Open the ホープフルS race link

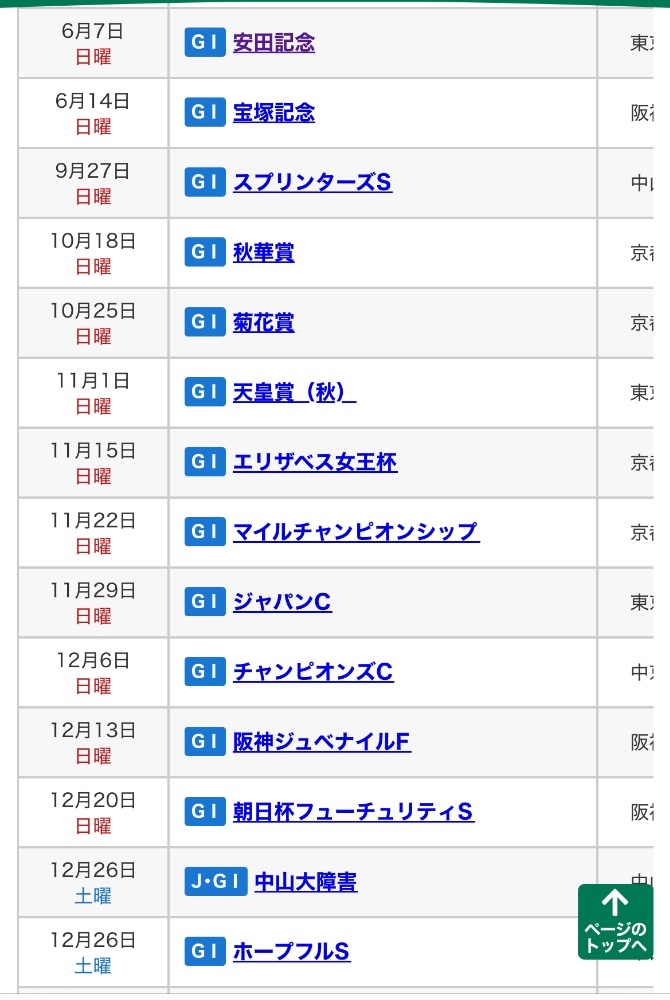pyautogui.click(x=291, y=952)
